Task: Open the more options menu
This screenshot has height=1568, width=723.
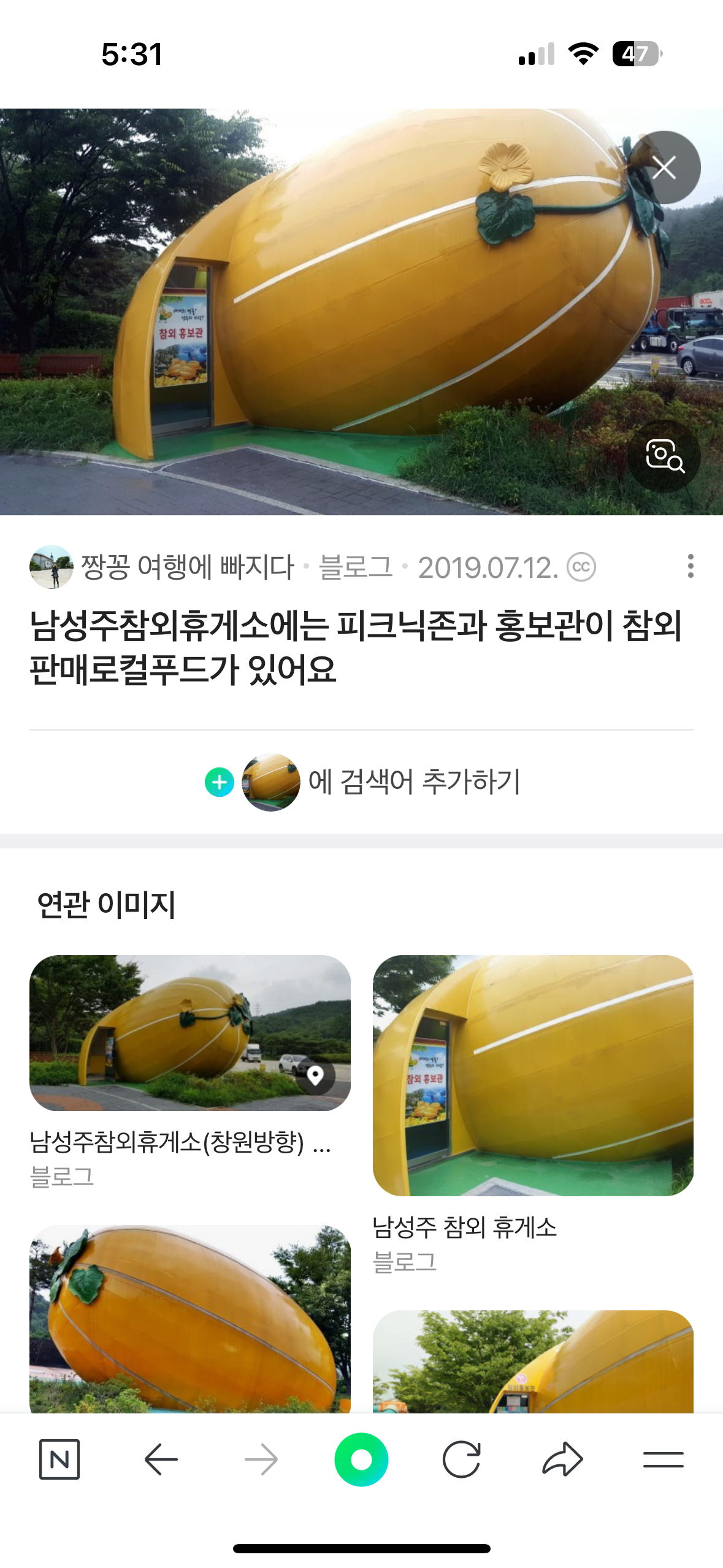Action: (x=690, y=566)
